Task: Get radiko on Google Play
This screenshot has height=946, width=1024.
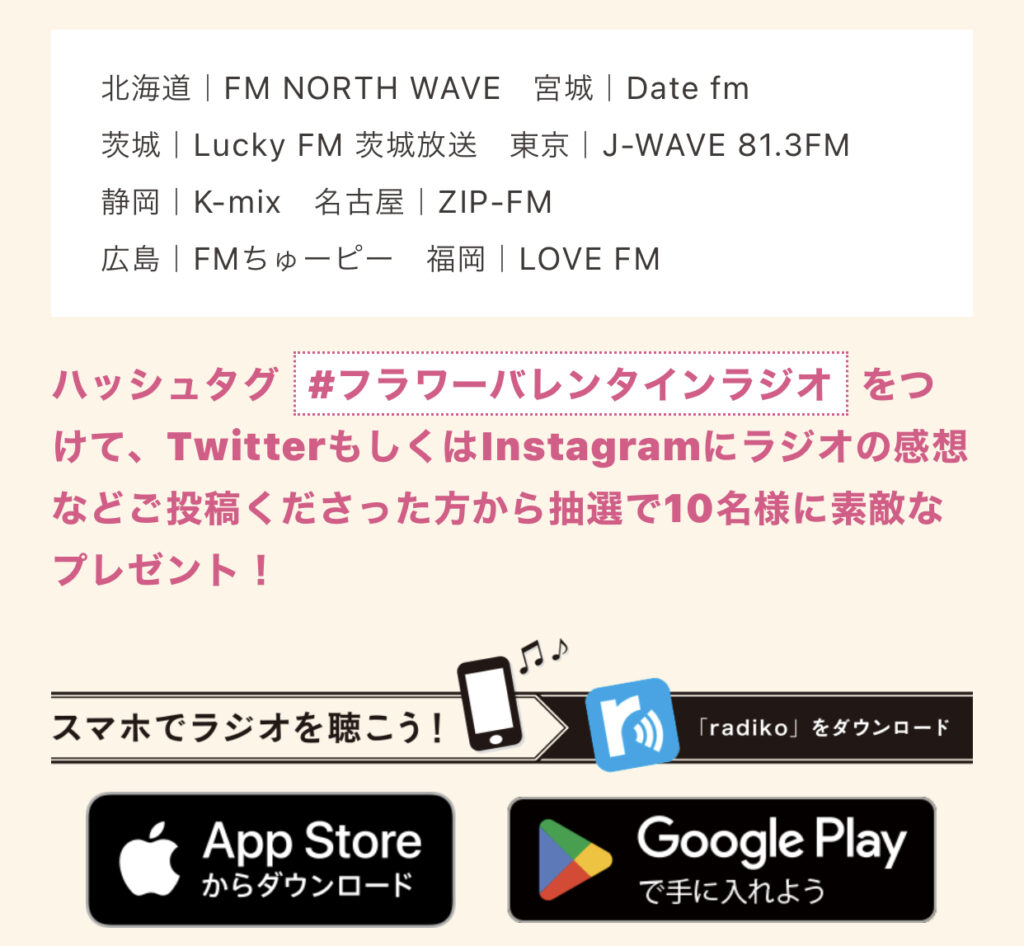Action: pyautogui.click(x=721, y=859)
